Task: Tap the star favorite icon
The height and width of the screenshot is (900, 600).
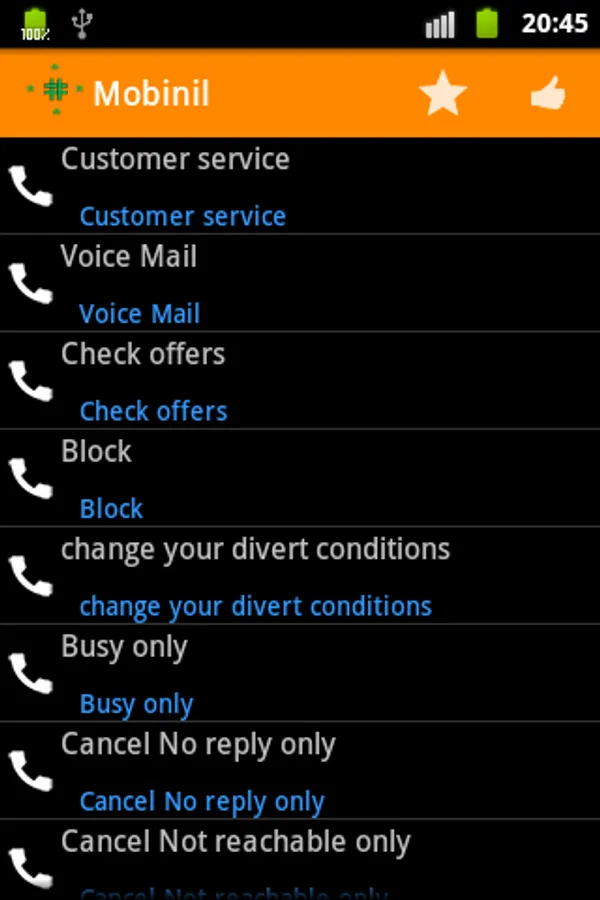Action: (443, 94)
